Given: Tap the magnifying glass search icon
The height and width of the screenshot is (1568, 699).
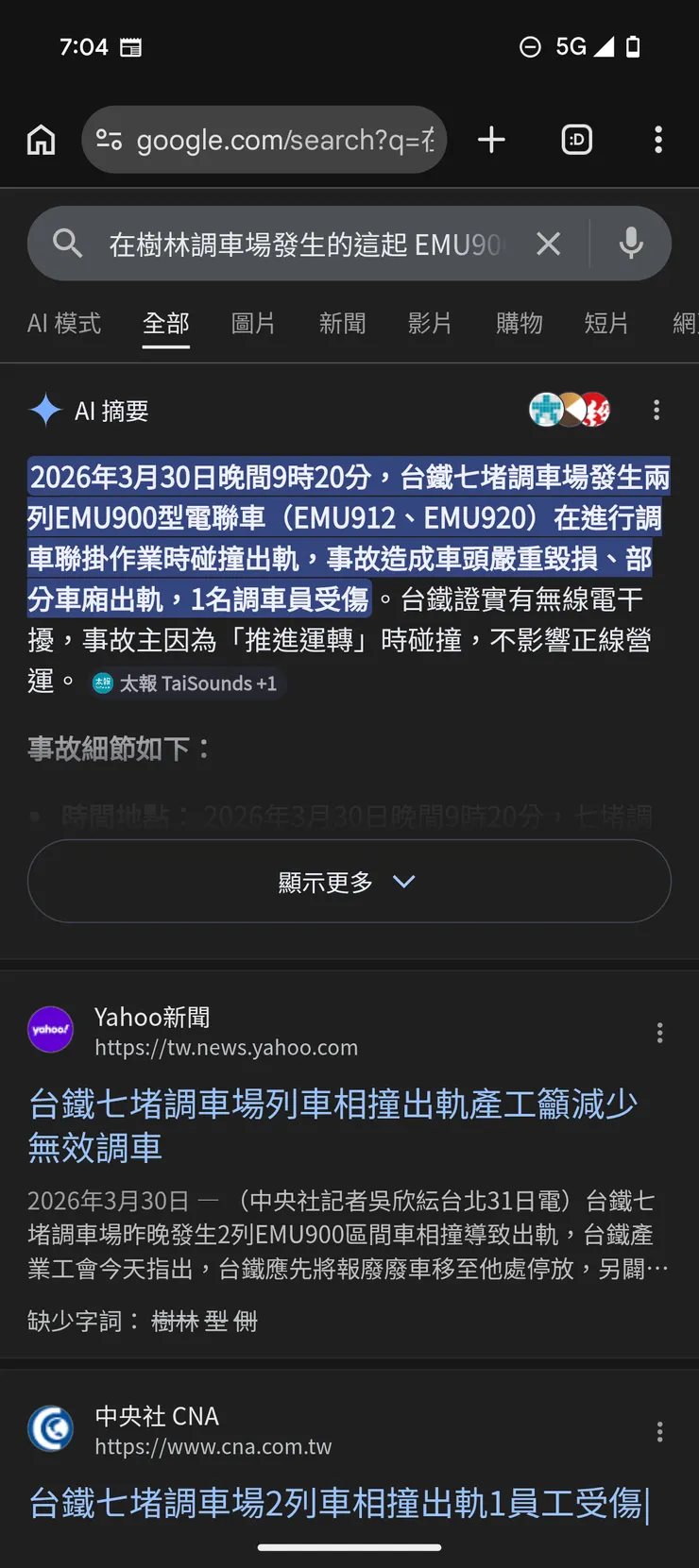Looking at the screenshot, I should pyautogui.click(x=66, y=243).
